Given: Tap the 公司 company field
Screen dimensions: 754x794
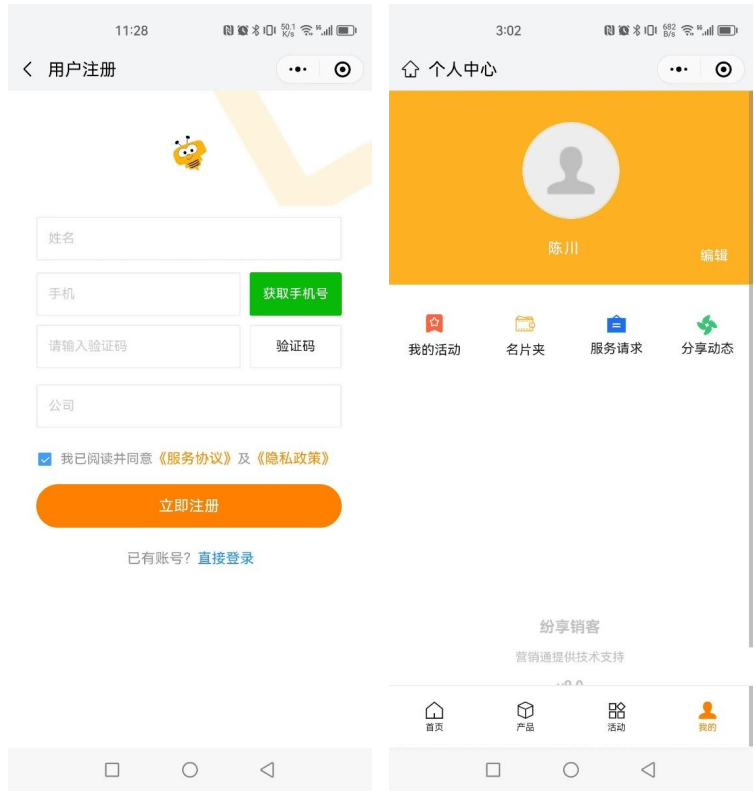Looking at the screenshot, I should point(189,406).
